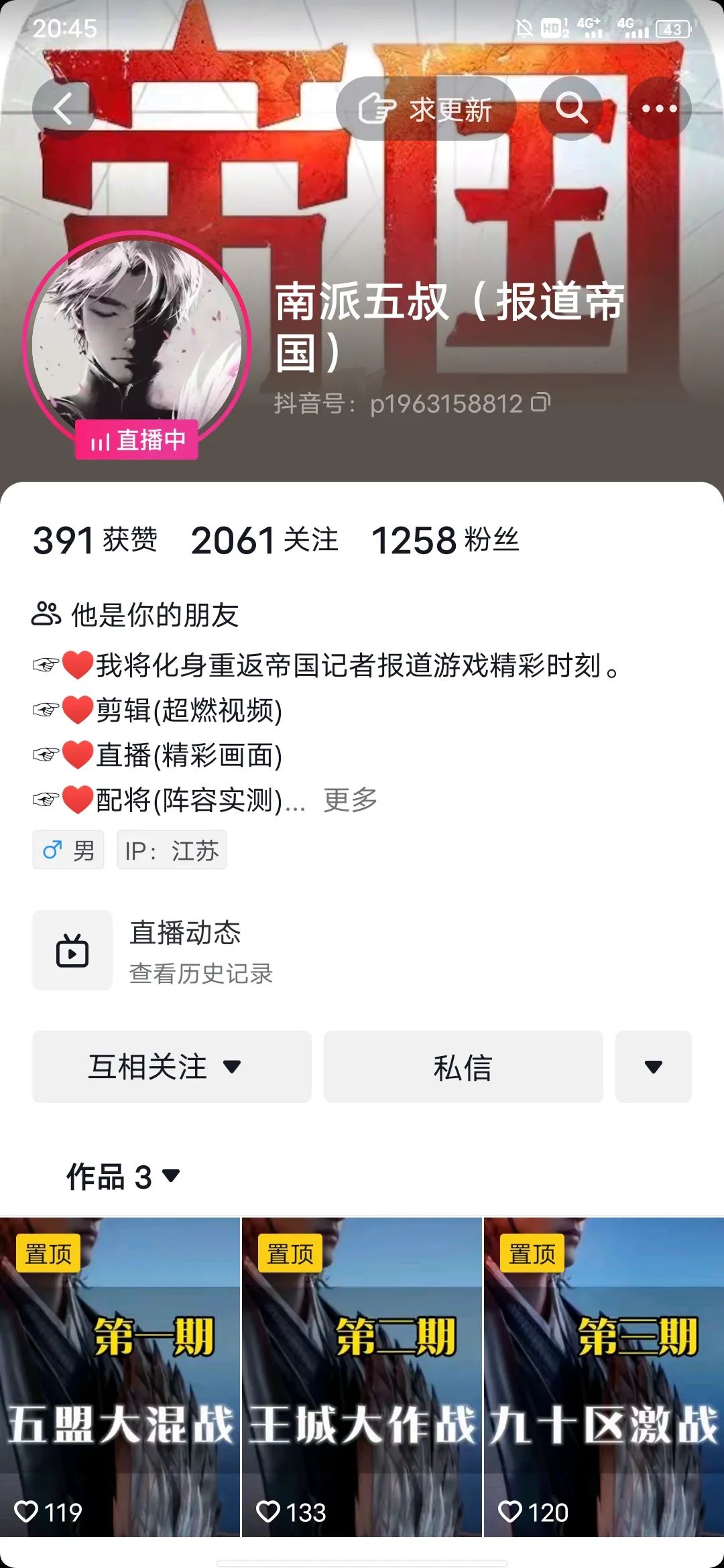Play the 第一期 五盟大混战 video

point(120,1377)
